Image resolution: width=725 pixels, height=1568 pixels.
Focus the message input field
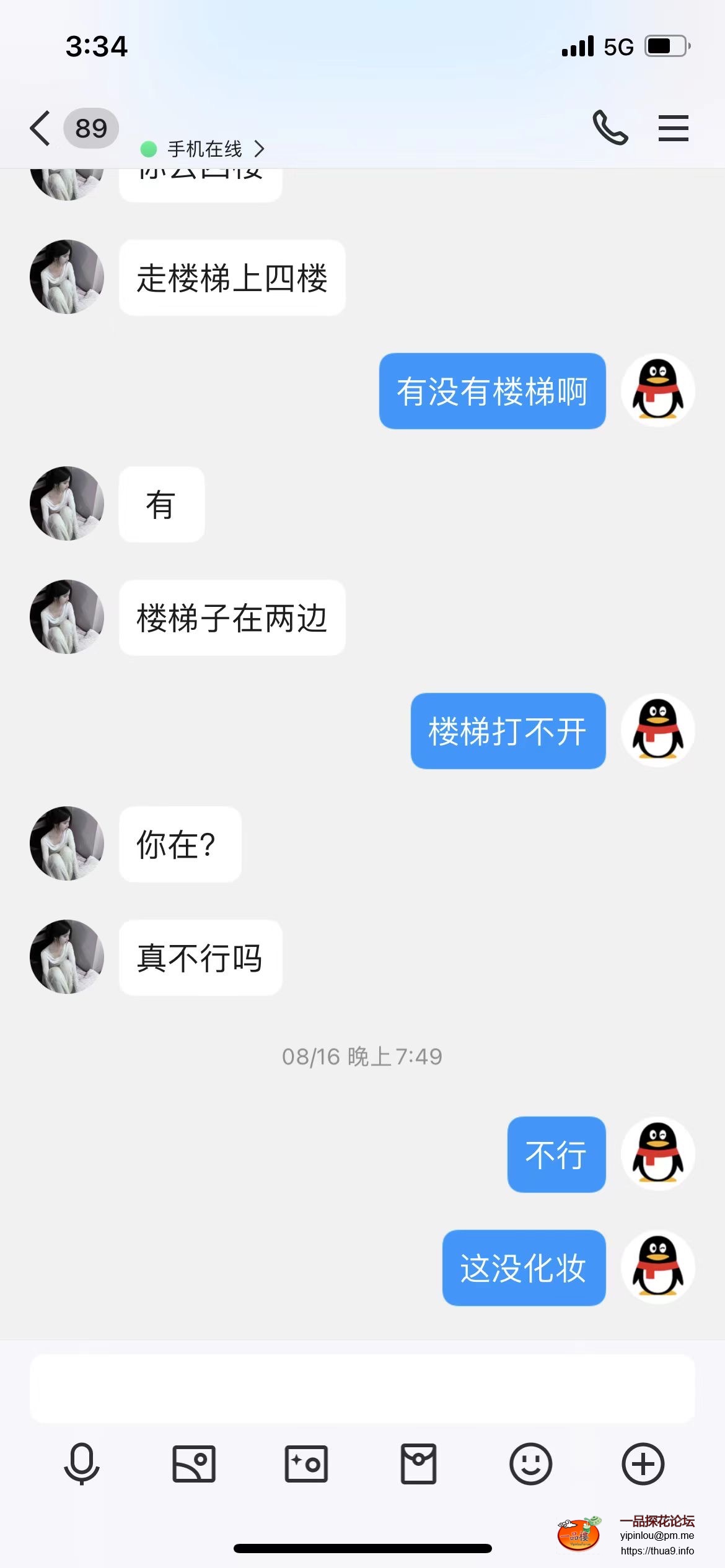(362, 1388)
